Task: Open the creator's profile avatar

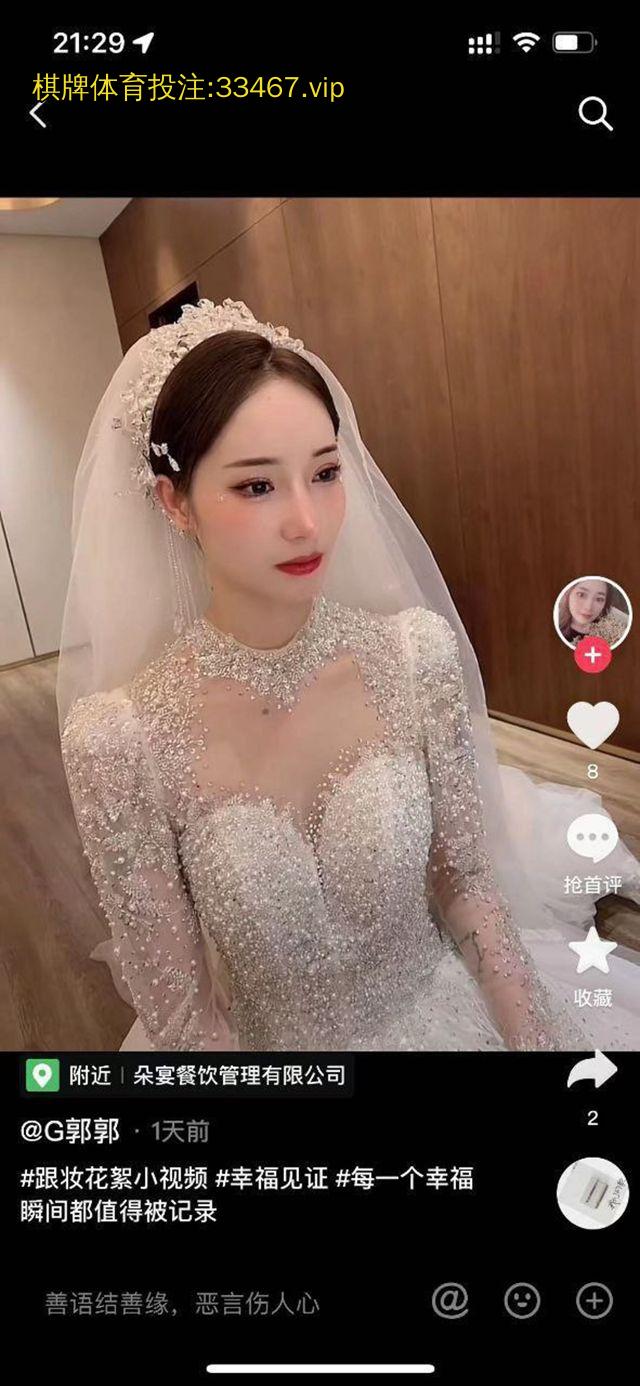Action: pos(592,612)
